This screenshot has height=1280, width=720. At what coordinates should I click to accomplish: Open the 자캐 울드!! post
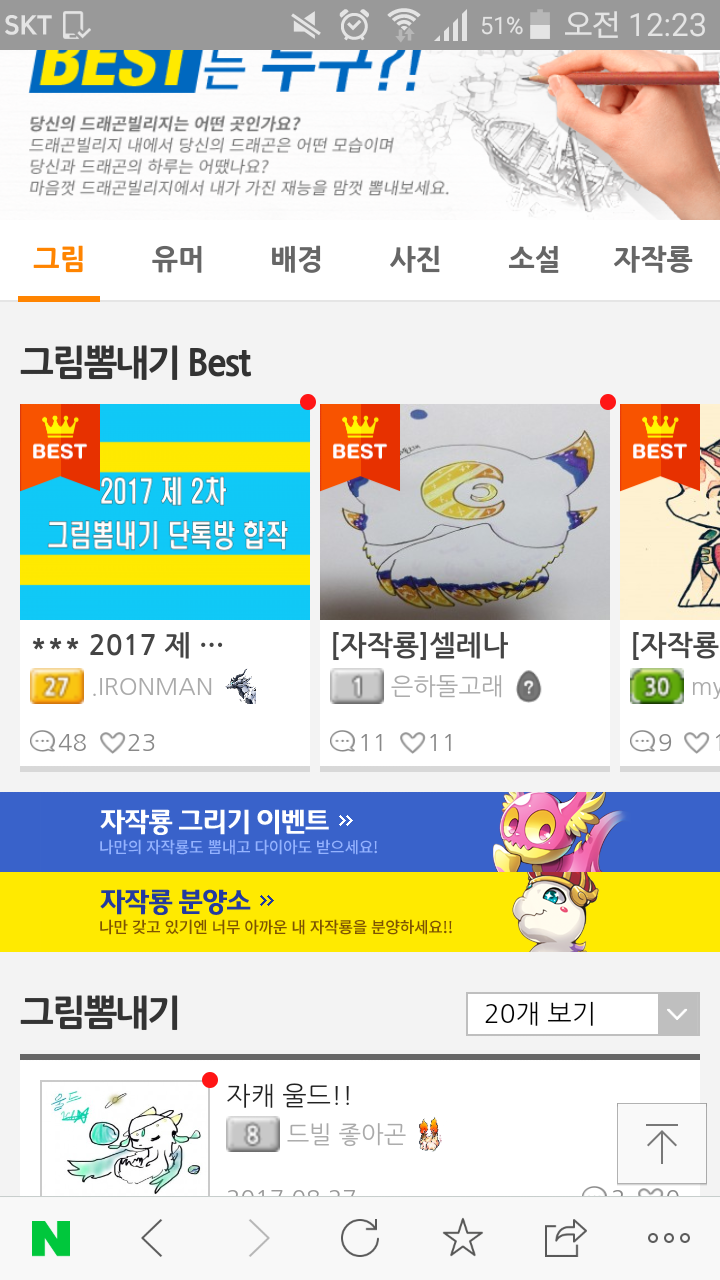click(x=289, y=1094)
